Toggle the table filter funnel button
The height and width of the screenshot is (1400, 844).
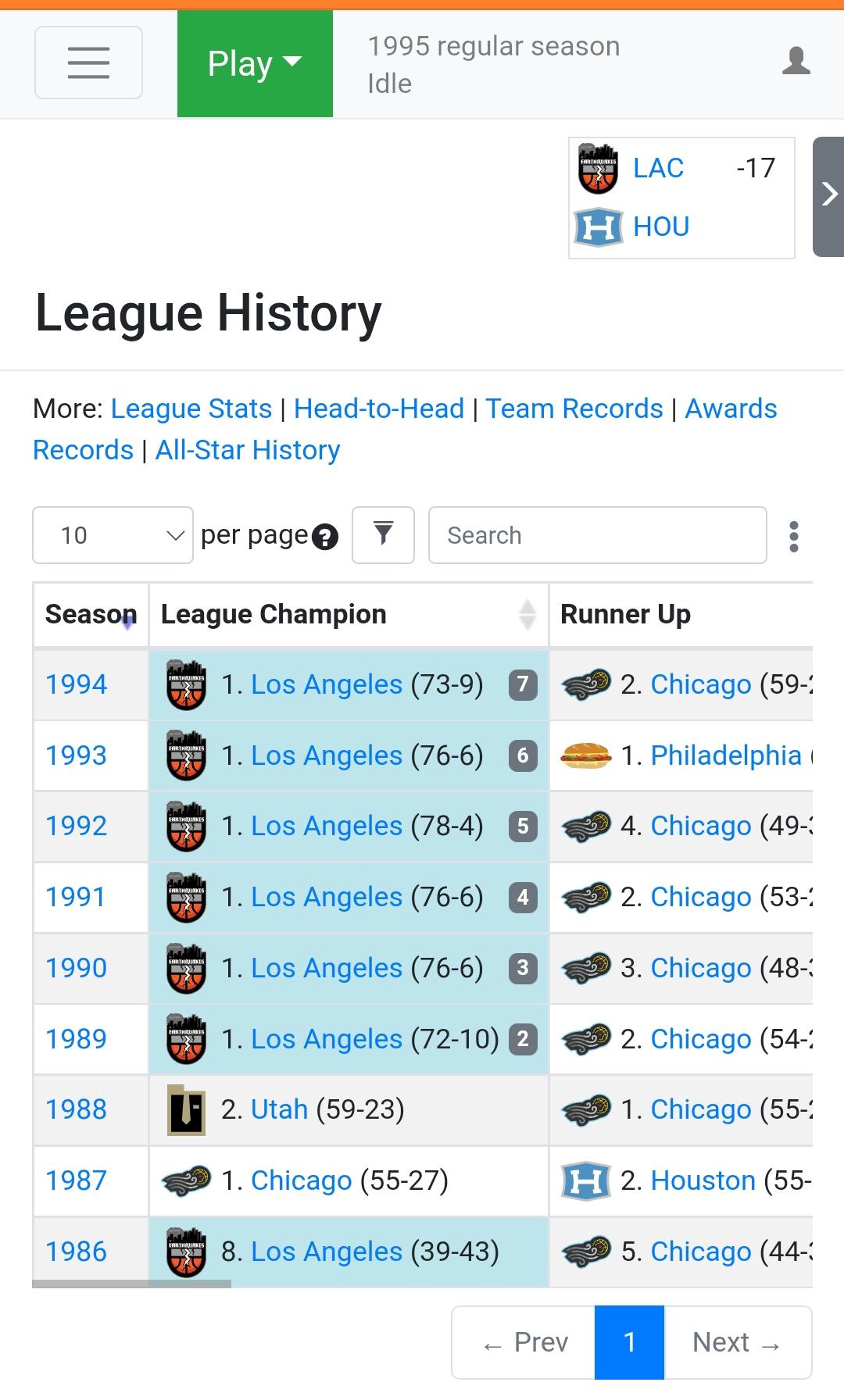tap(383, 535)
